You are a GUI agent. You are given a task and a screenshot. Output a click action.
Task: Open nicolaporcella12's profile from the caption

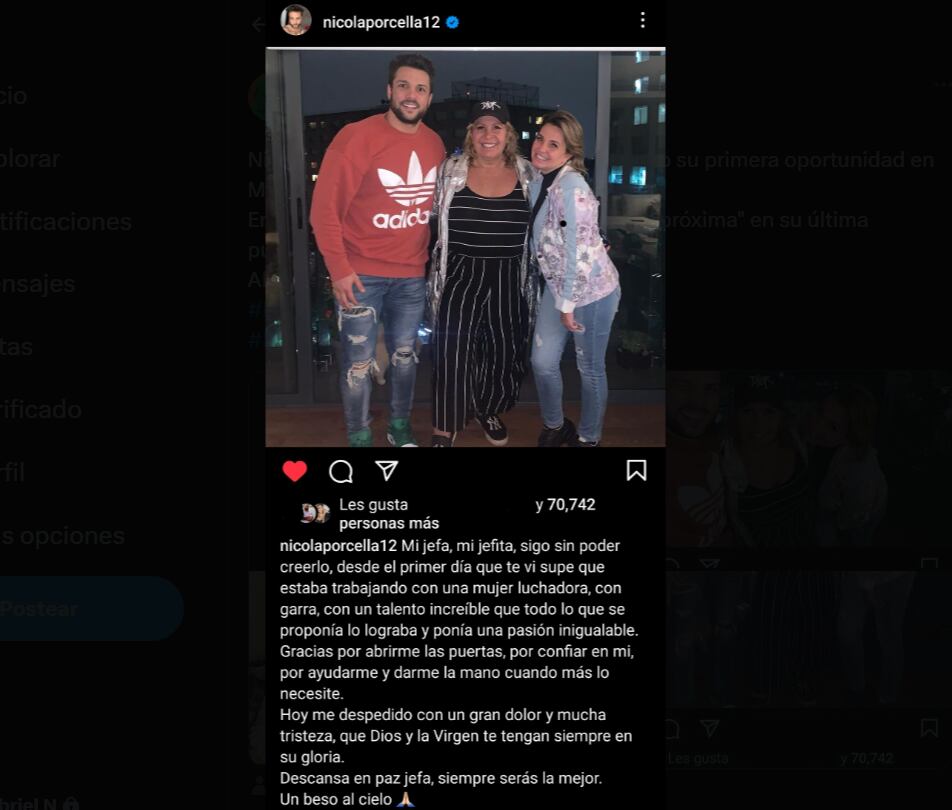(x=338, y=546)
